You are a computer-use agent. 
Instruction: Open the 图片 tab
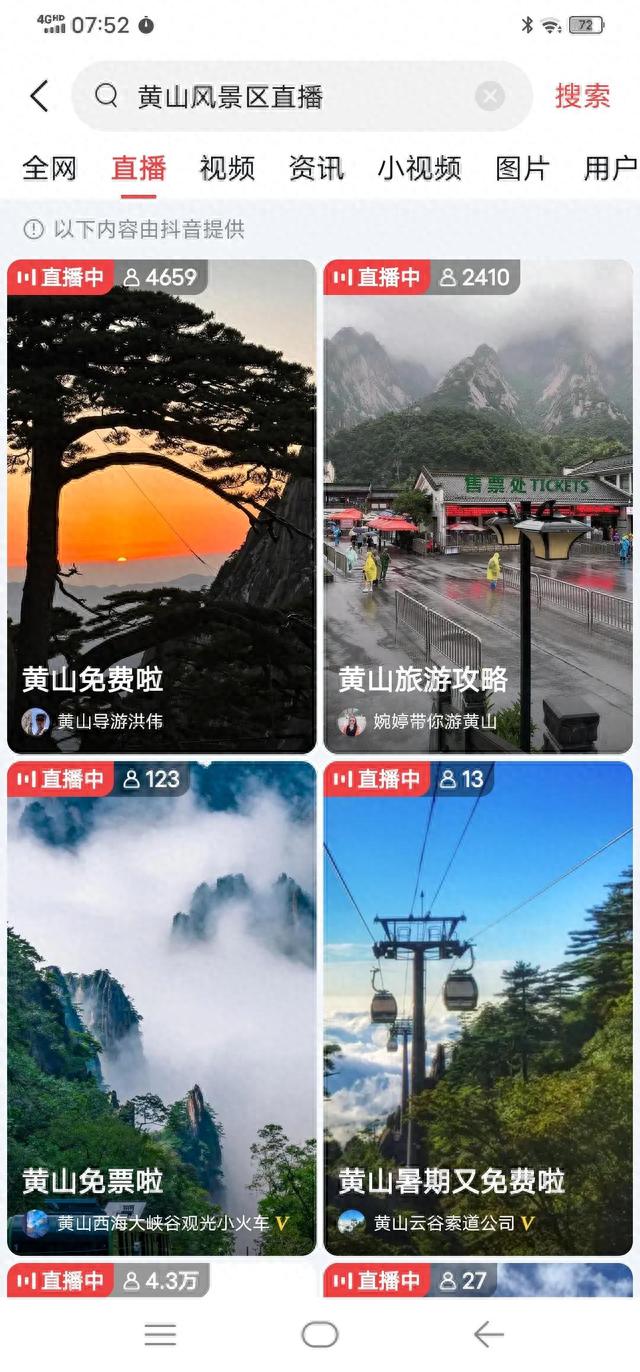pos(522,168)
